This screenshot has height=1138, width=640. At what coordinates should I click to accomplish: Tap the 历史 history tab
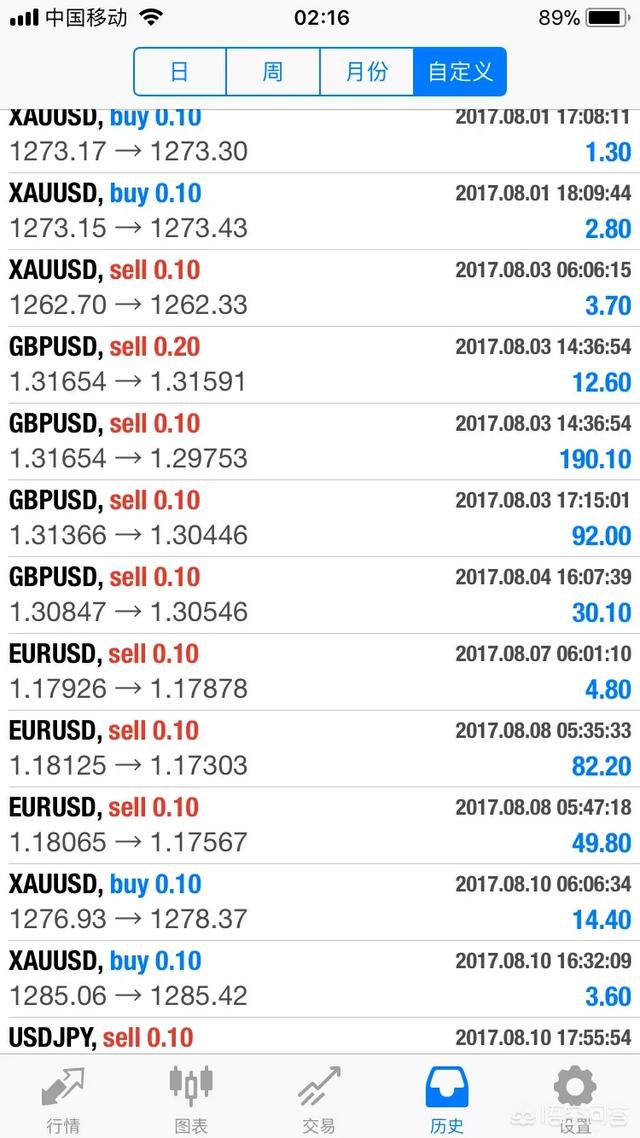click(447, 1098)
